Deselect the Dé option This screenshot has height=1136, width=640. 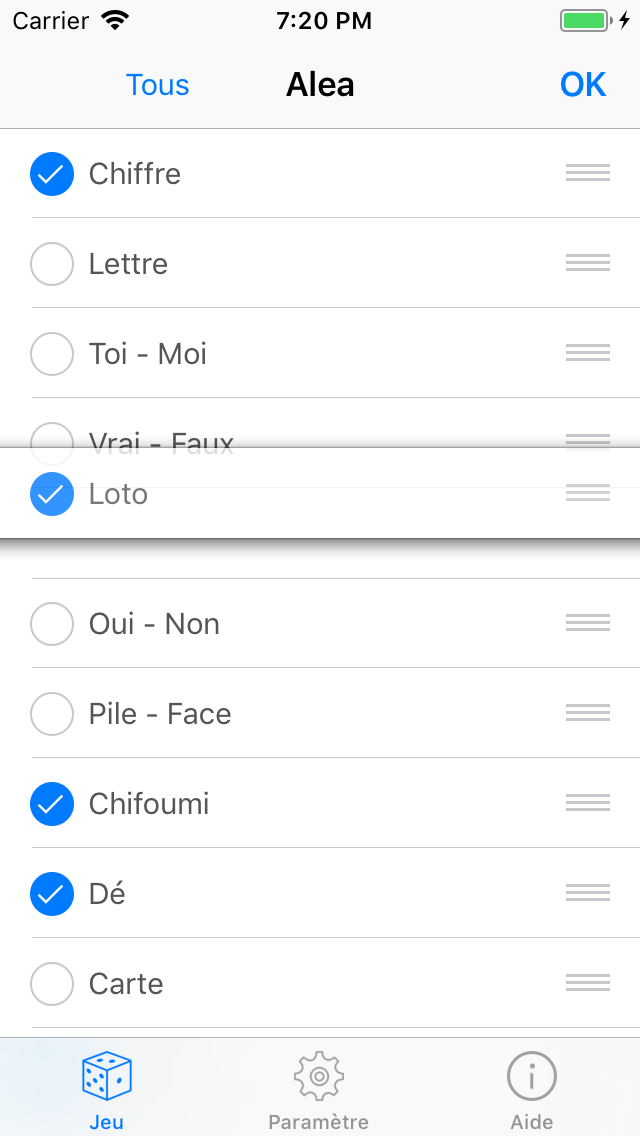[x=52, y=894]
